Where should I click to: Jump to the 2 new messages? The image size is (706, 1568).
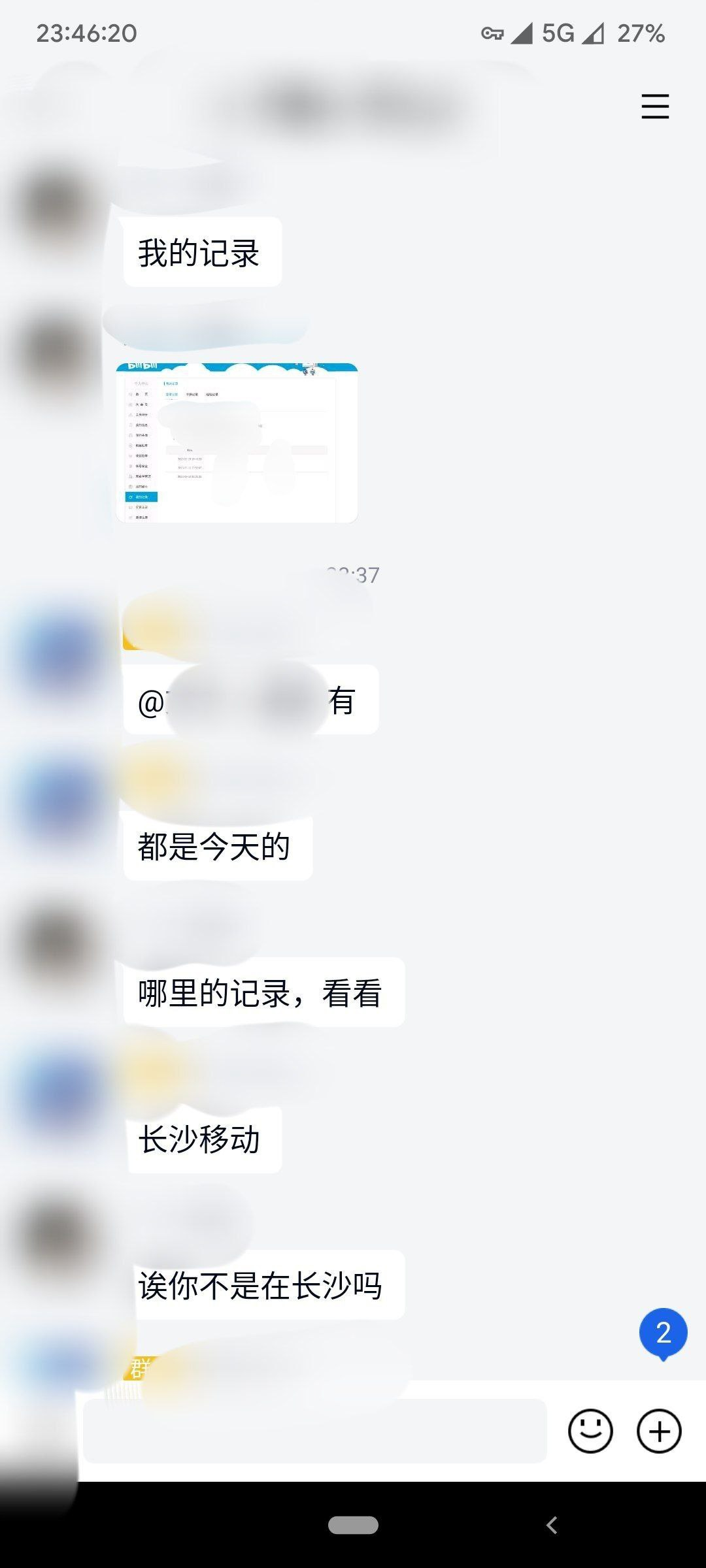[x=663, y=1334]
